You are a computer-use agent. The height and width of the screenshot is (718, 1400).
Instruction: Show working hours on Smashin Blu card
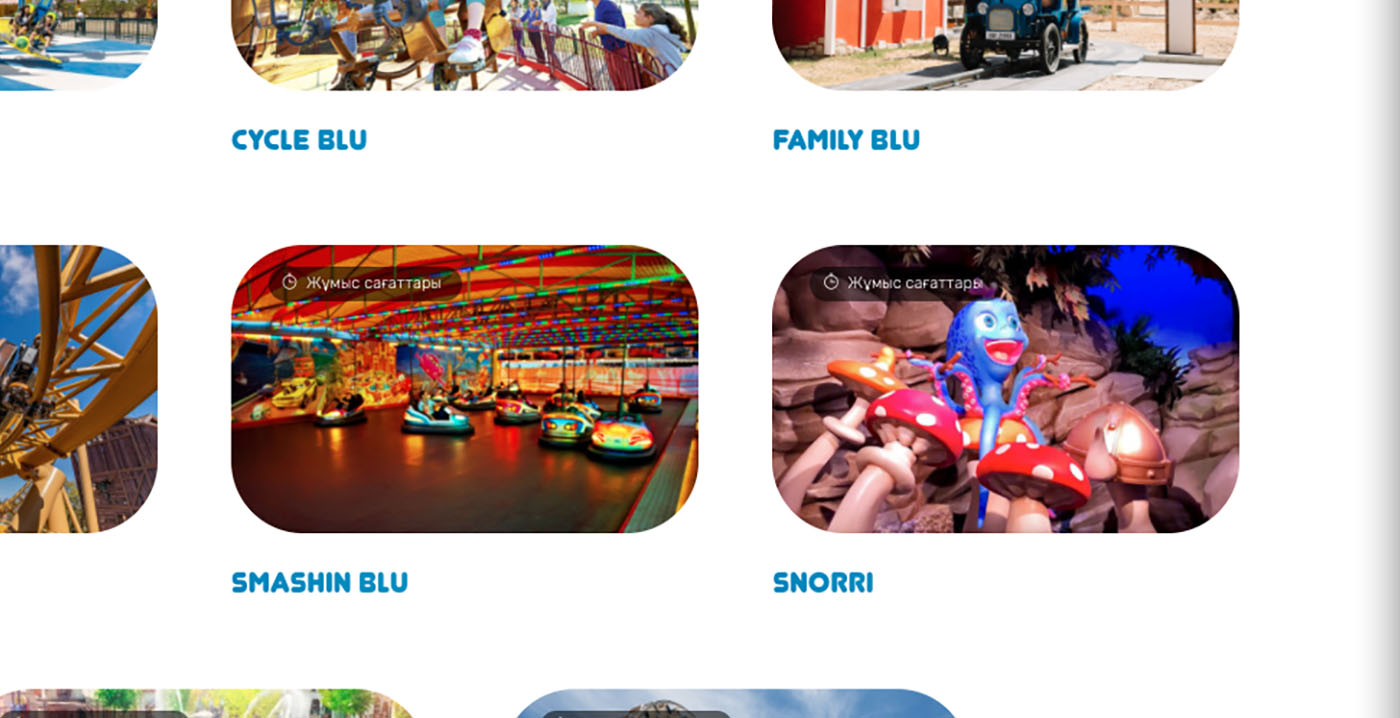[362, 283]
